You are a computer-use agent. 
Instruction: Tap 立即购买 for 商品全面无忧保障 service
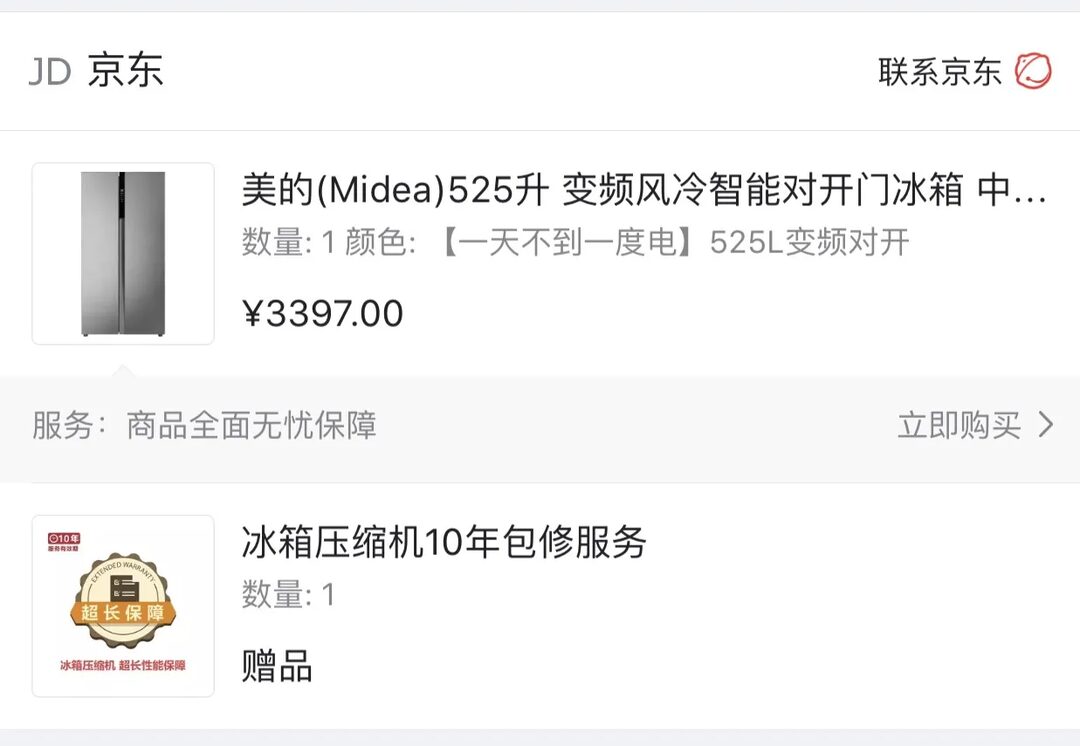pyautogui.click(x=975, y=426)
